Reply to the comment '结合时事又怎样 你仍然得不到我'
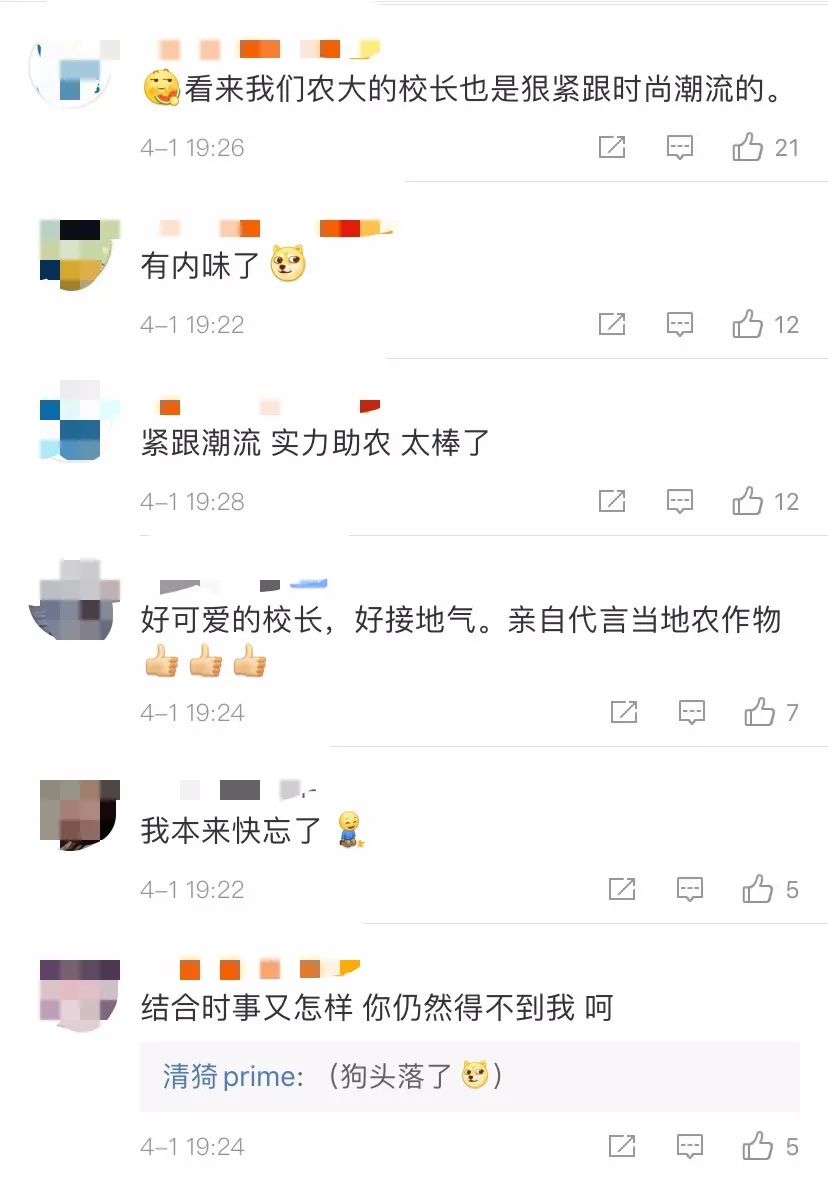Image resolution: width=828 pixels, height=1180 pixels. [x=690, y=1146]
